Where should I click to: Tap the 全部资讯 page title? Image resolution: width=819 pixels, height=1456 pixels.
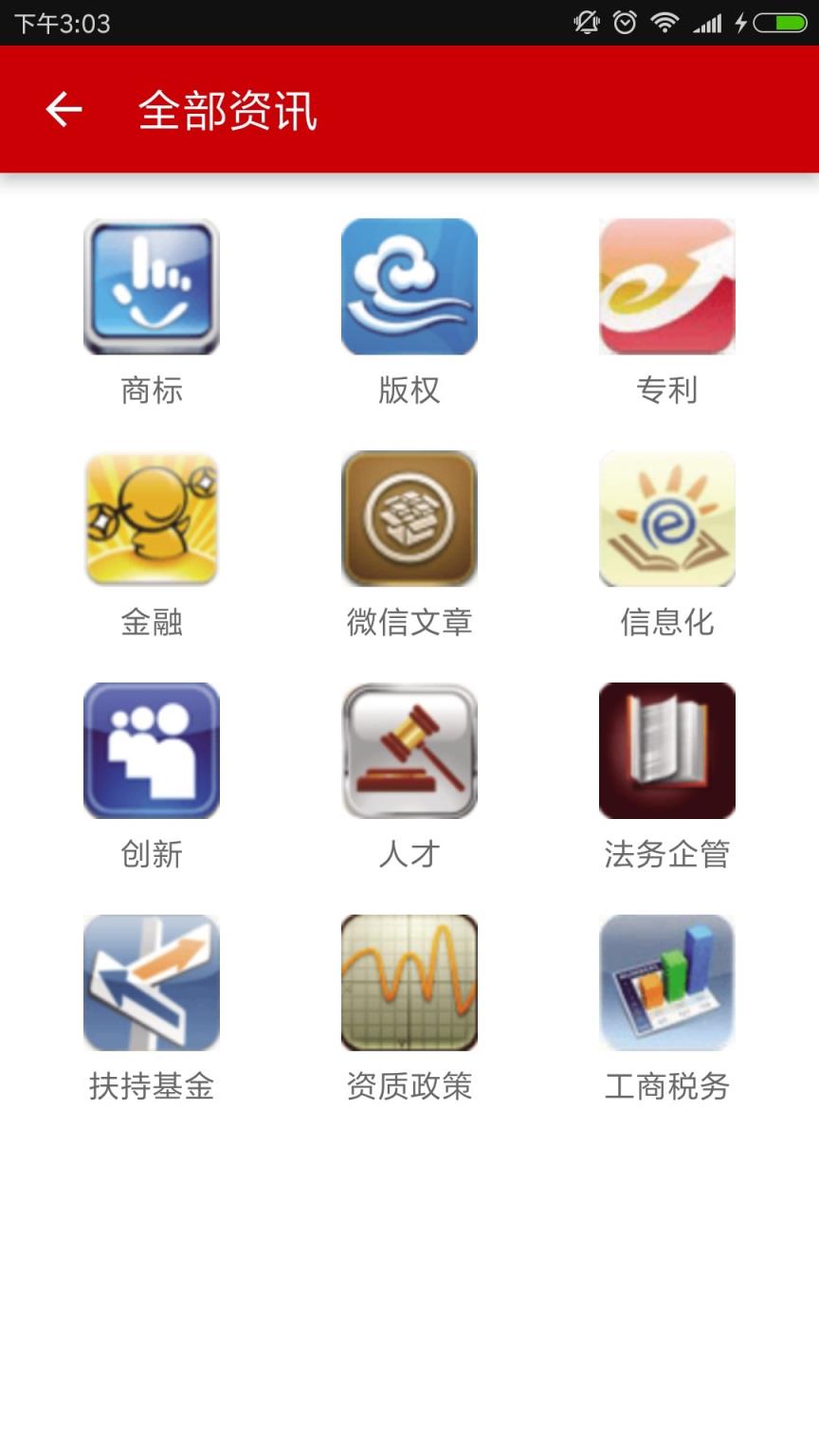(x=230, y=109)
